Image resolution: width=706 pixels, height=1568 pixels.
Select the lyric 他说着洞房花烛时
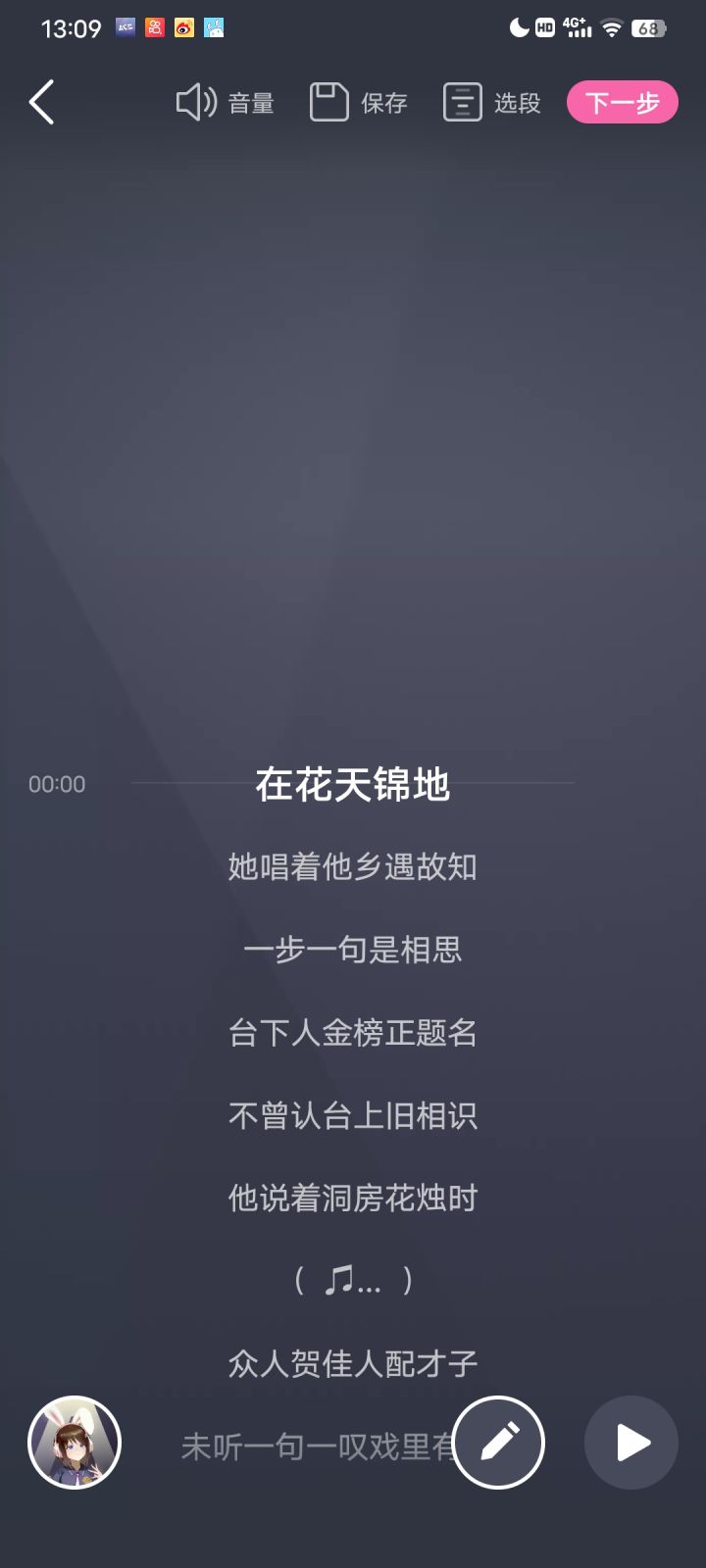click(x=351, y=1199)
